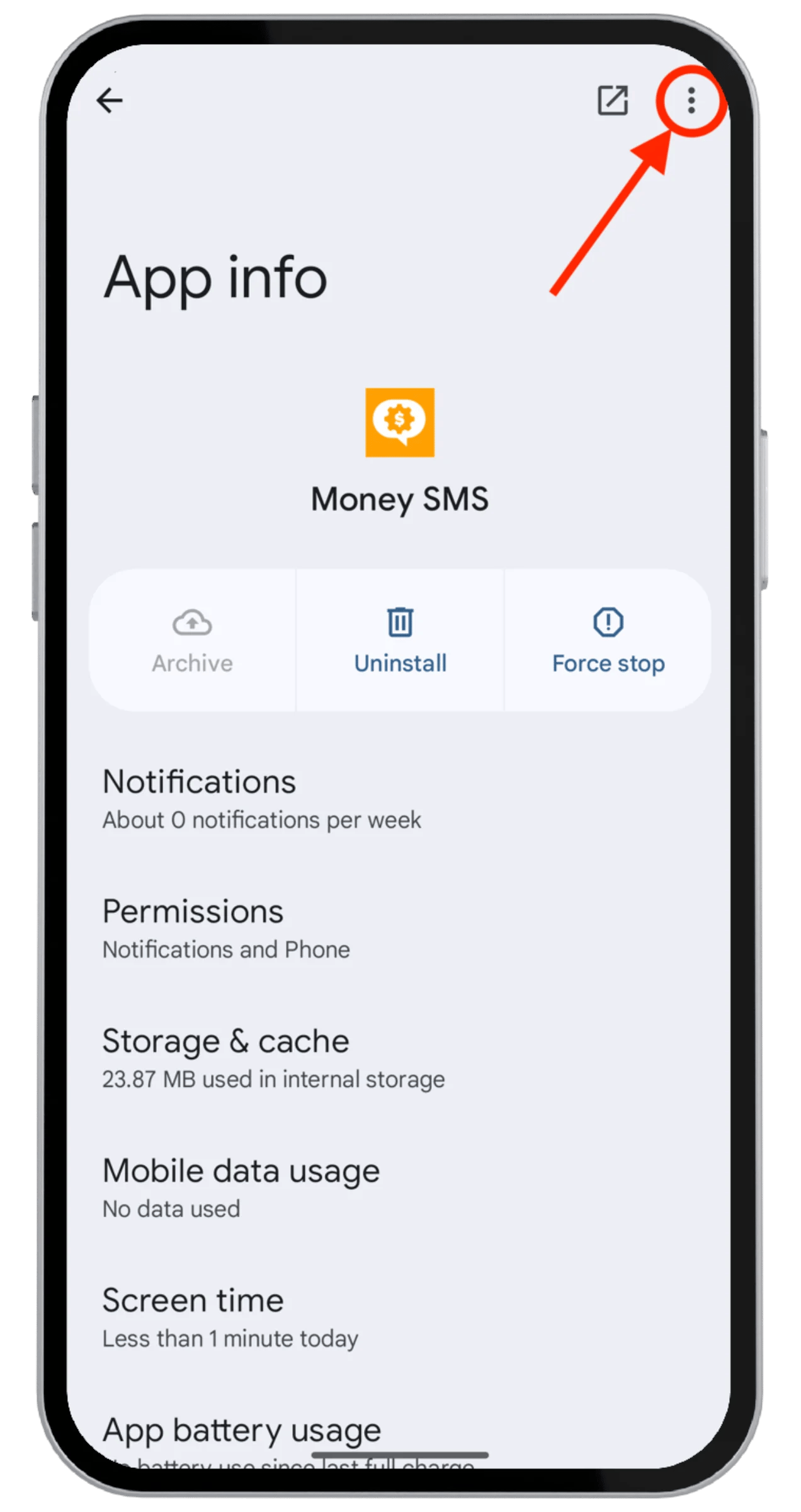Viewport: 801px width, 1512px height.
Task: Open the three-dot overflow menu
Action: click(x=691, y=101)
